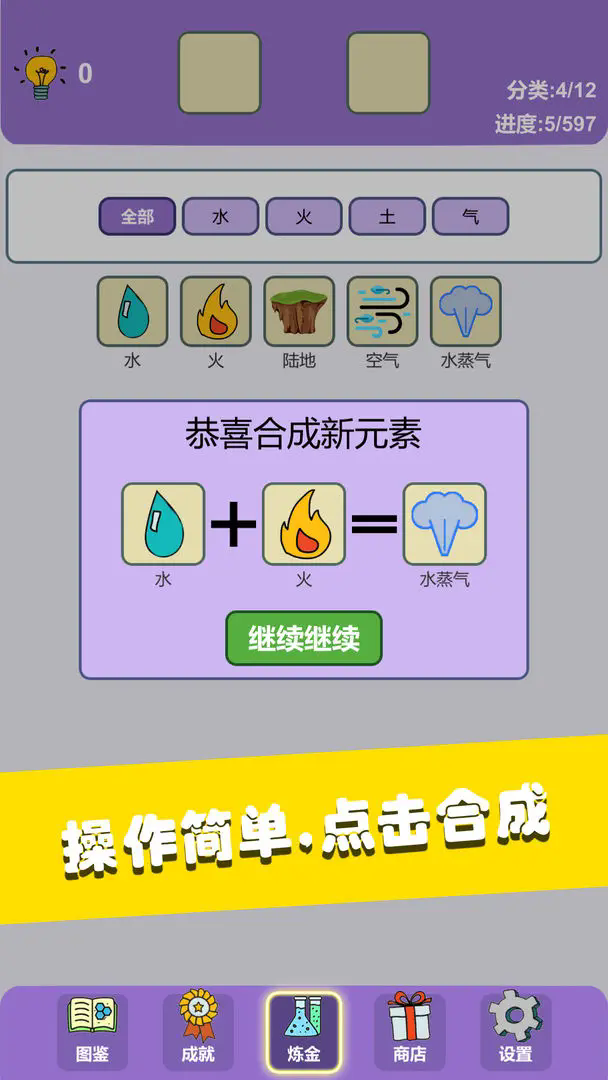The height and width of the screenshot is (1080, 608).
Task: Pick the 火 element tile
Action: tap(215, 312)
